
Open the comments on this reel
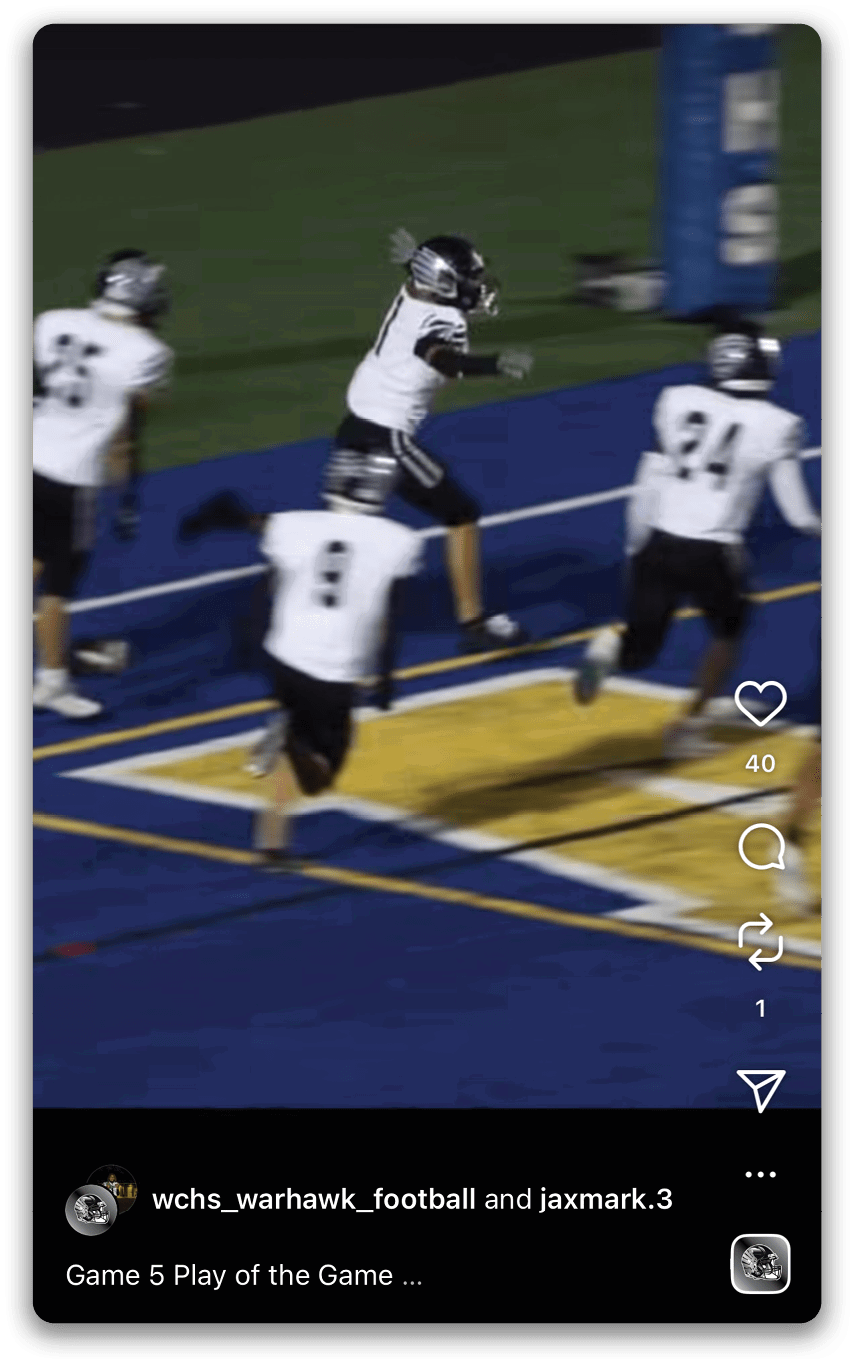coord(760,849)
